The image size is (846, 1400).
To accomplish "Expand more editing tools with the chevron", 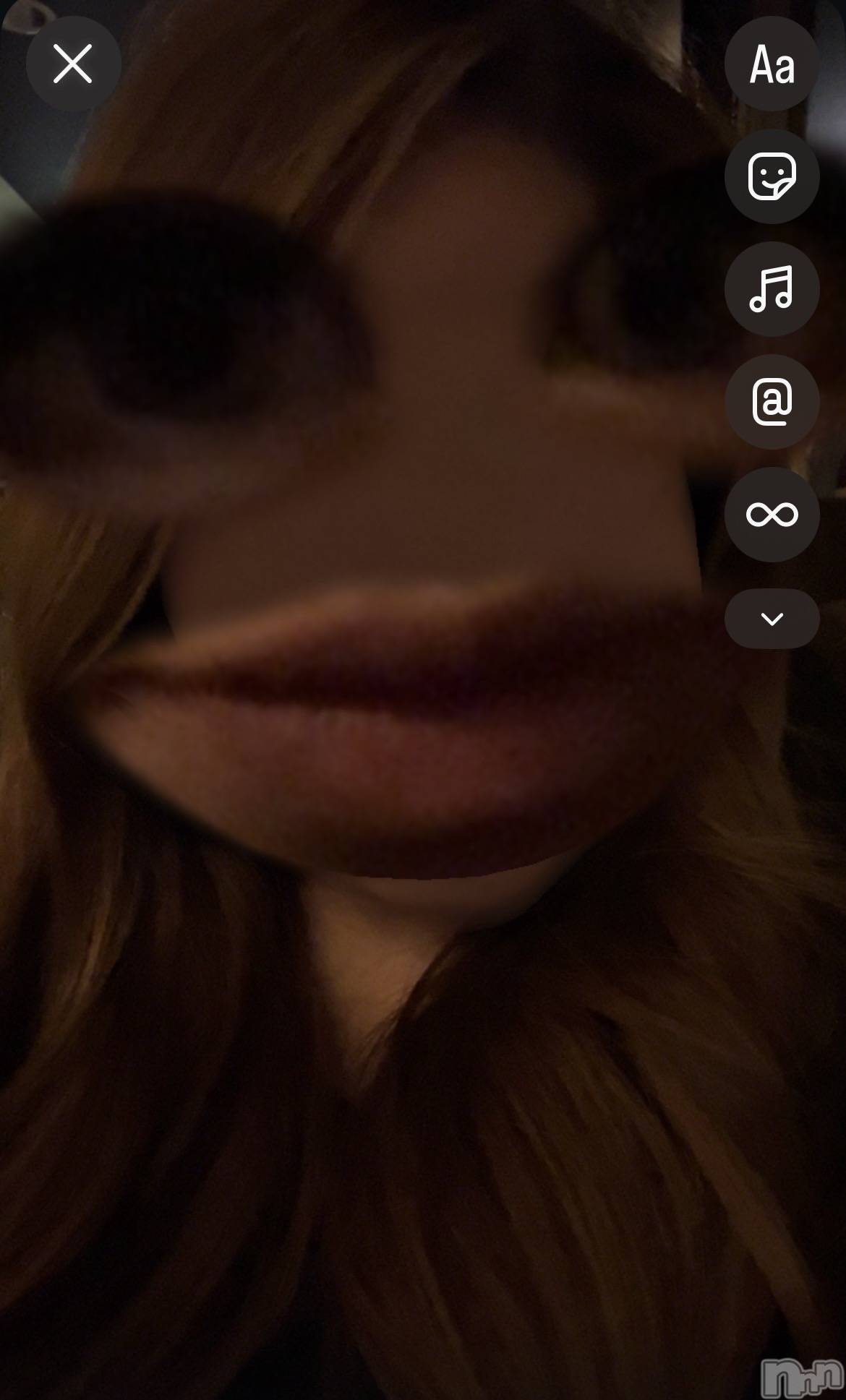I will point(772,619).
